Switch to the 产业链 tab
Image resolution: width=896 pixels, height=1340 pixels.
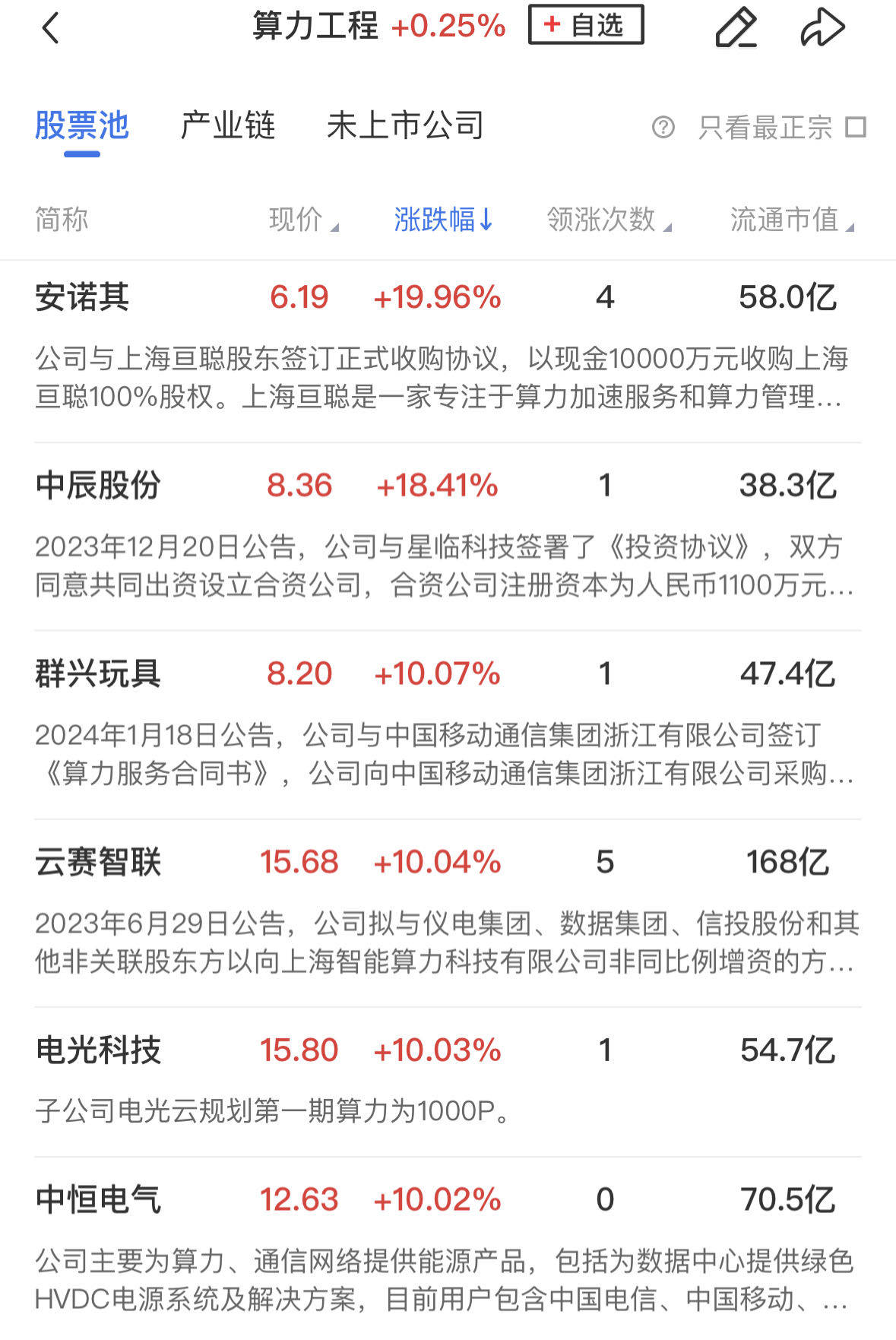(x=228, y=125)
